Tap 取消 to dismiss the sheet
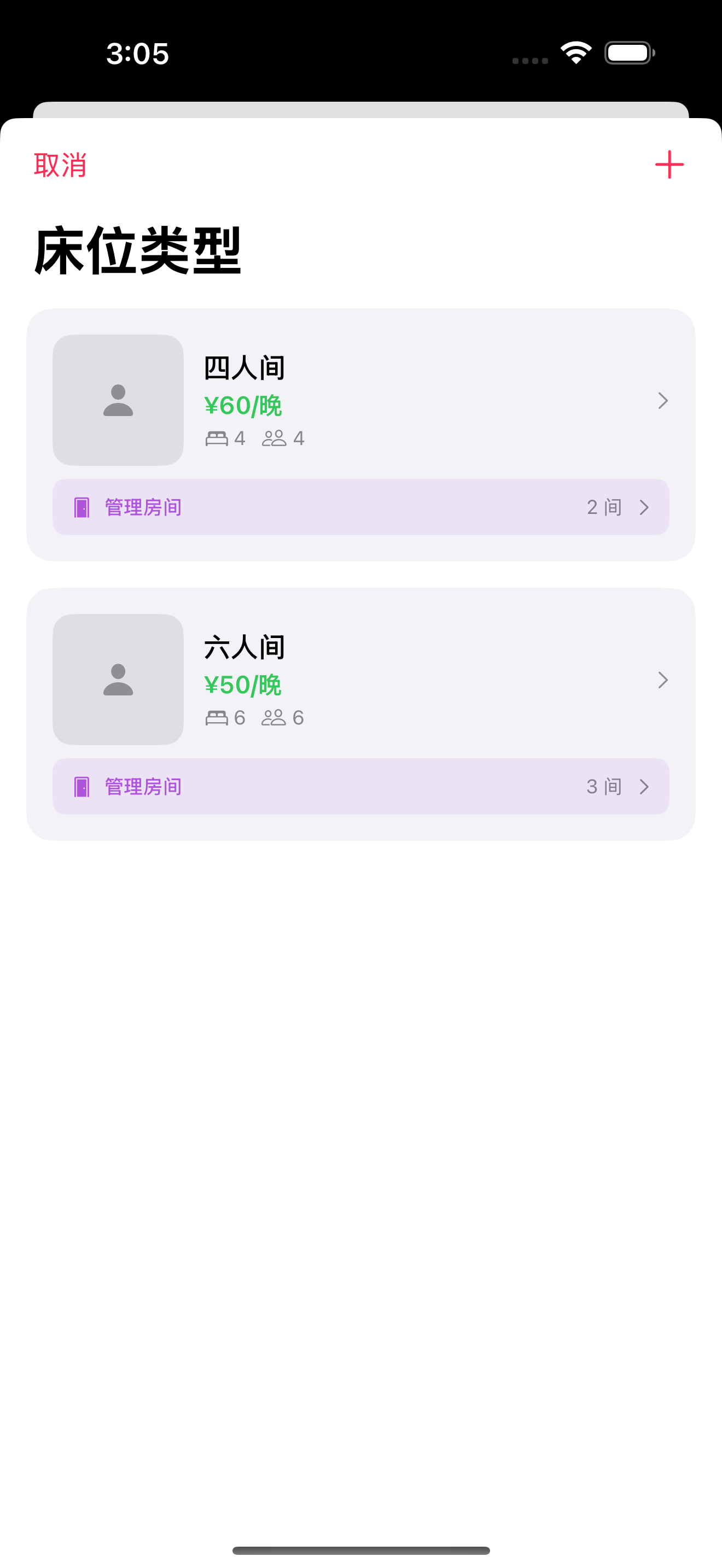722x1568 pixels. coord(60,165)
